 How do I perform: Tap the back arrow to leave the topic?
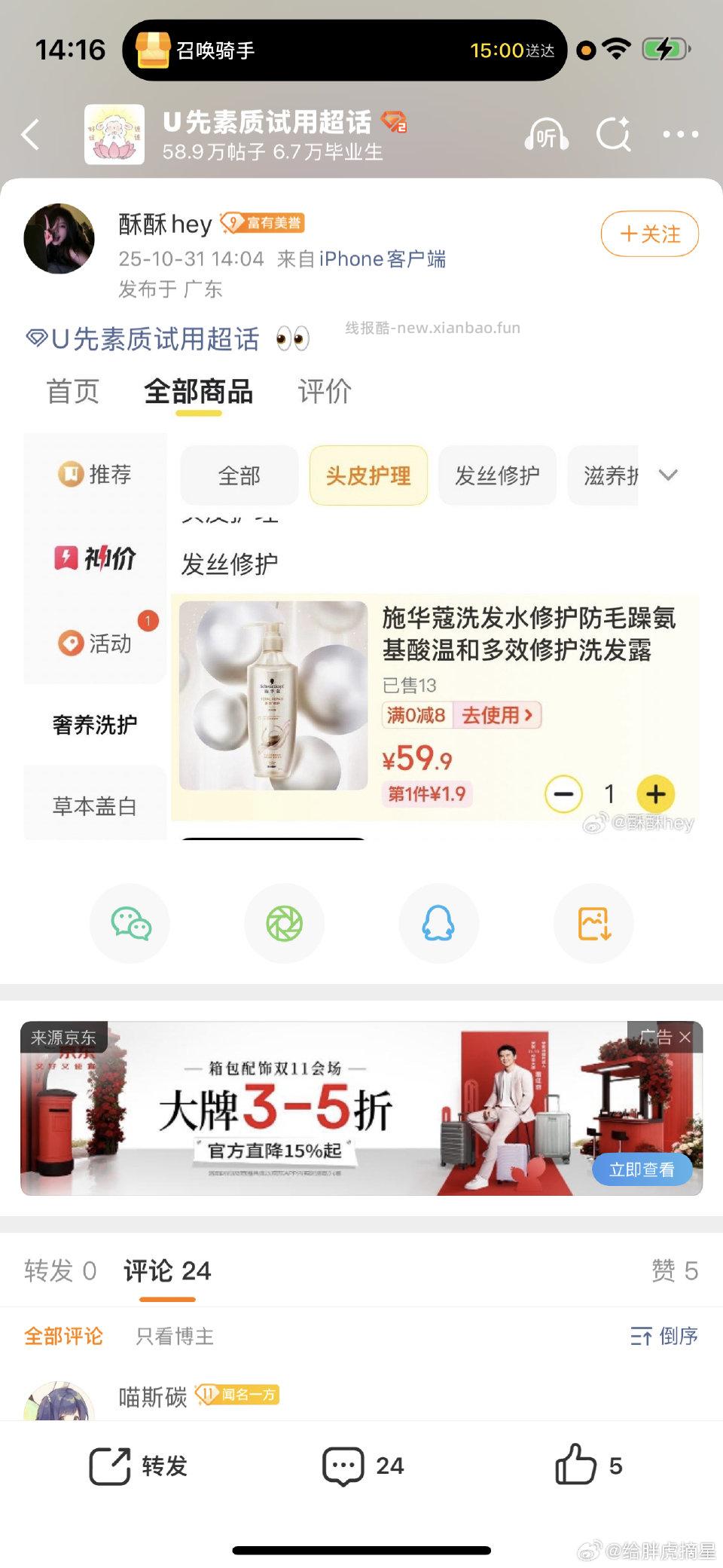(x=29, y=134)
